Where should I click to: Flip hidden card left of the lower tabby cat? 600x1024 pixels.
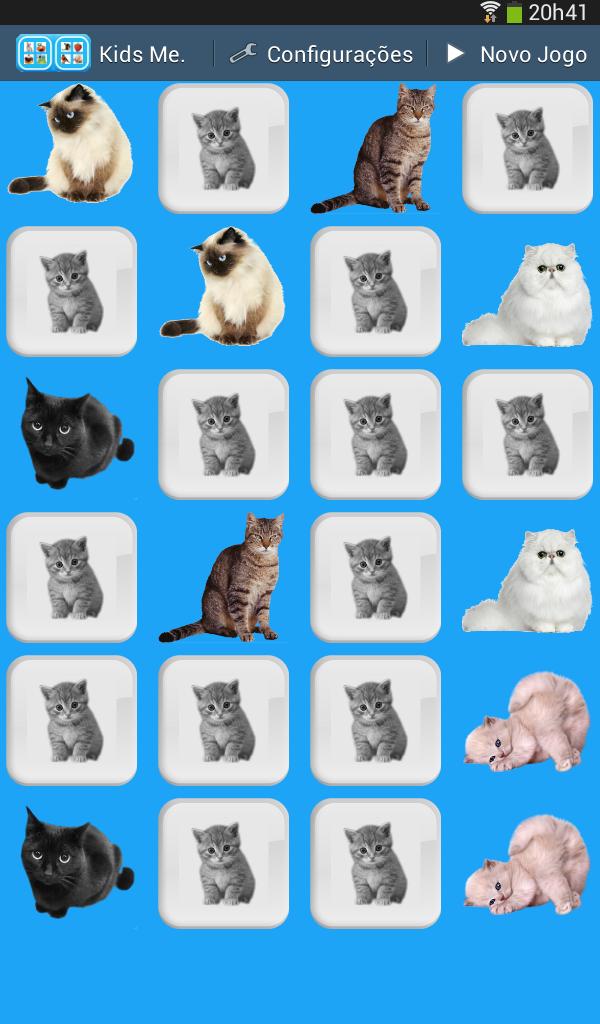pyautogui.click(x=72, y=577)
